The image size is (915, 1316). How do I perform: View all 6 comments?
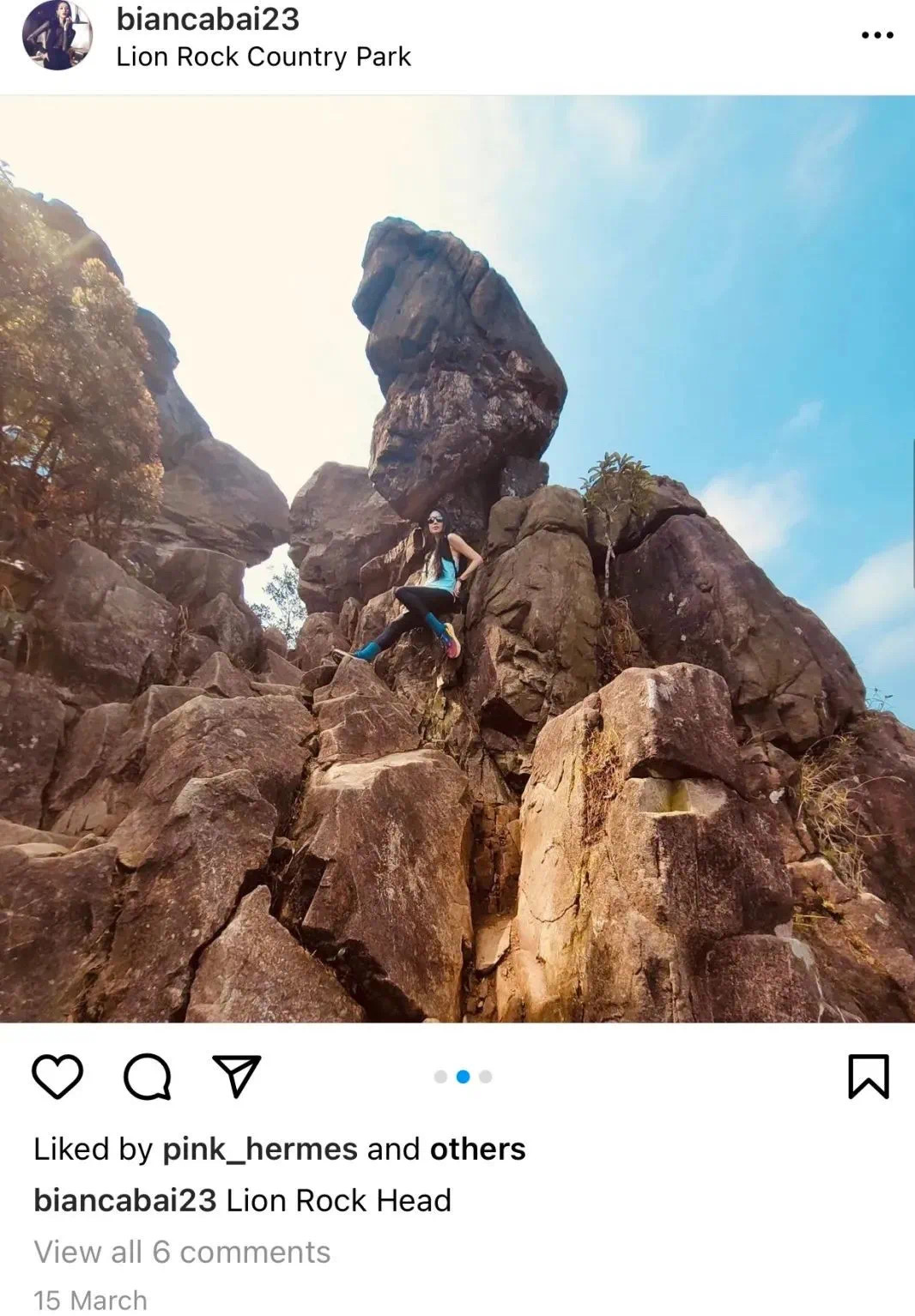click(x=182, y=1252)
